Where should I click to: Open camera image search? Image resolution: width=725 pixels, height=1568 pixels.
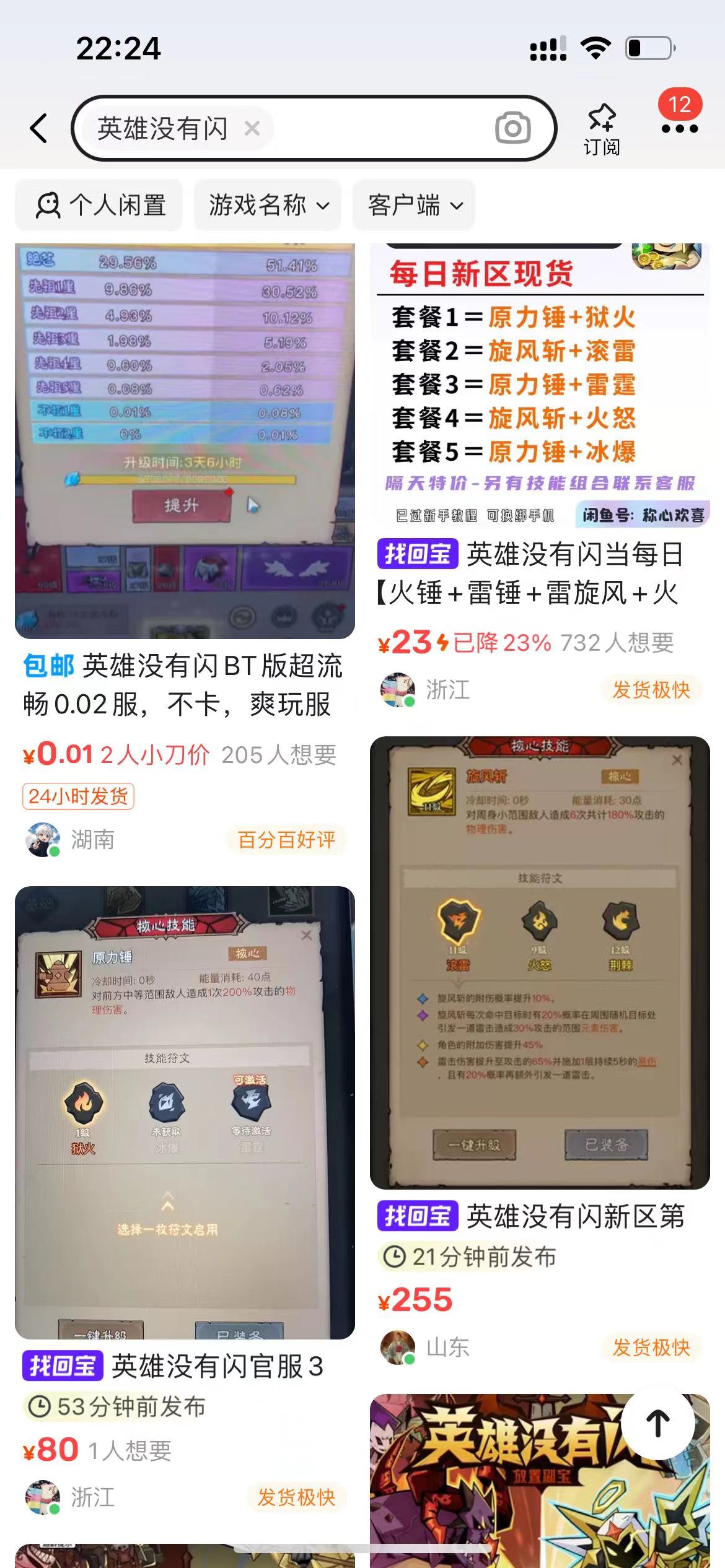512,128
